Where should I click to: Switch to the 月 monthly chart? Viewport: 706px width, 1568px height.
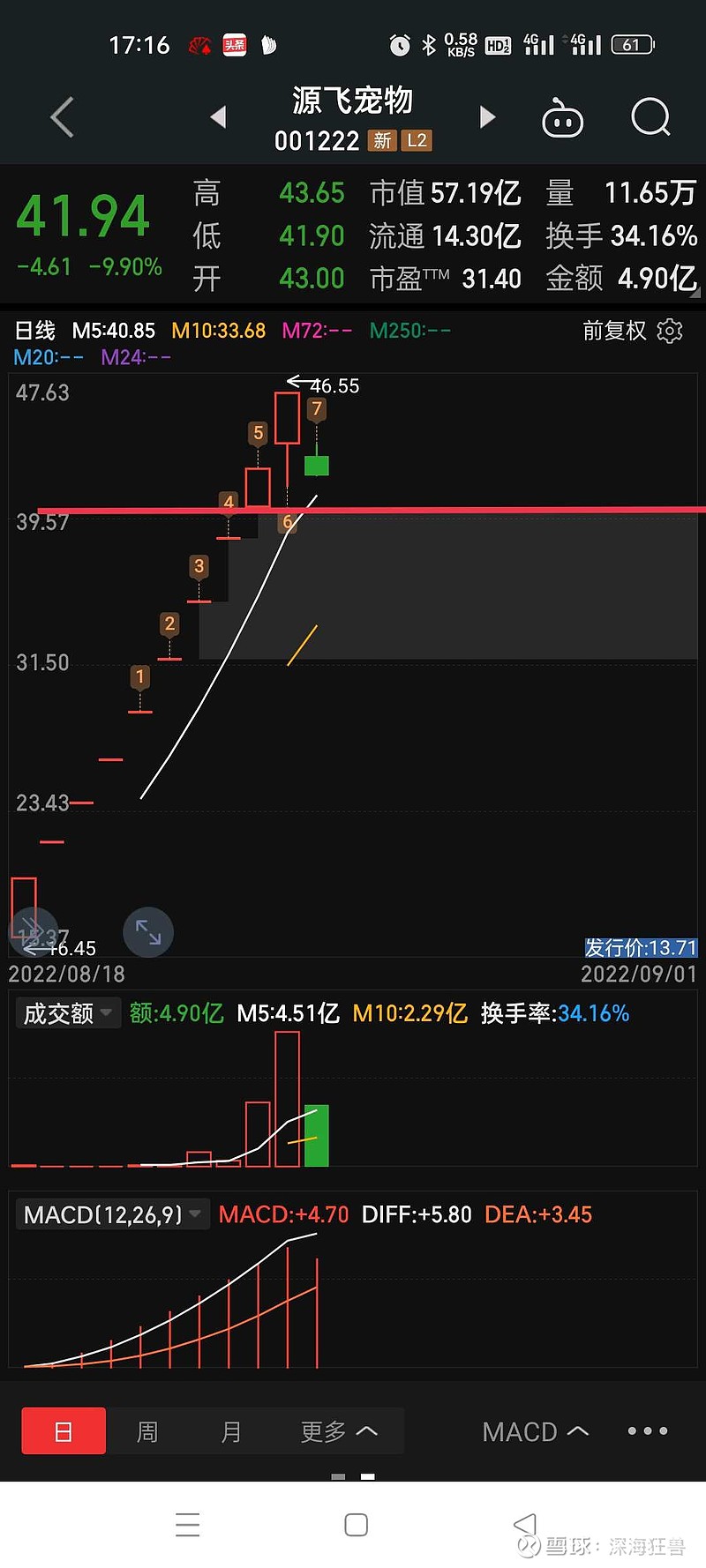(x=231, y=1430)
